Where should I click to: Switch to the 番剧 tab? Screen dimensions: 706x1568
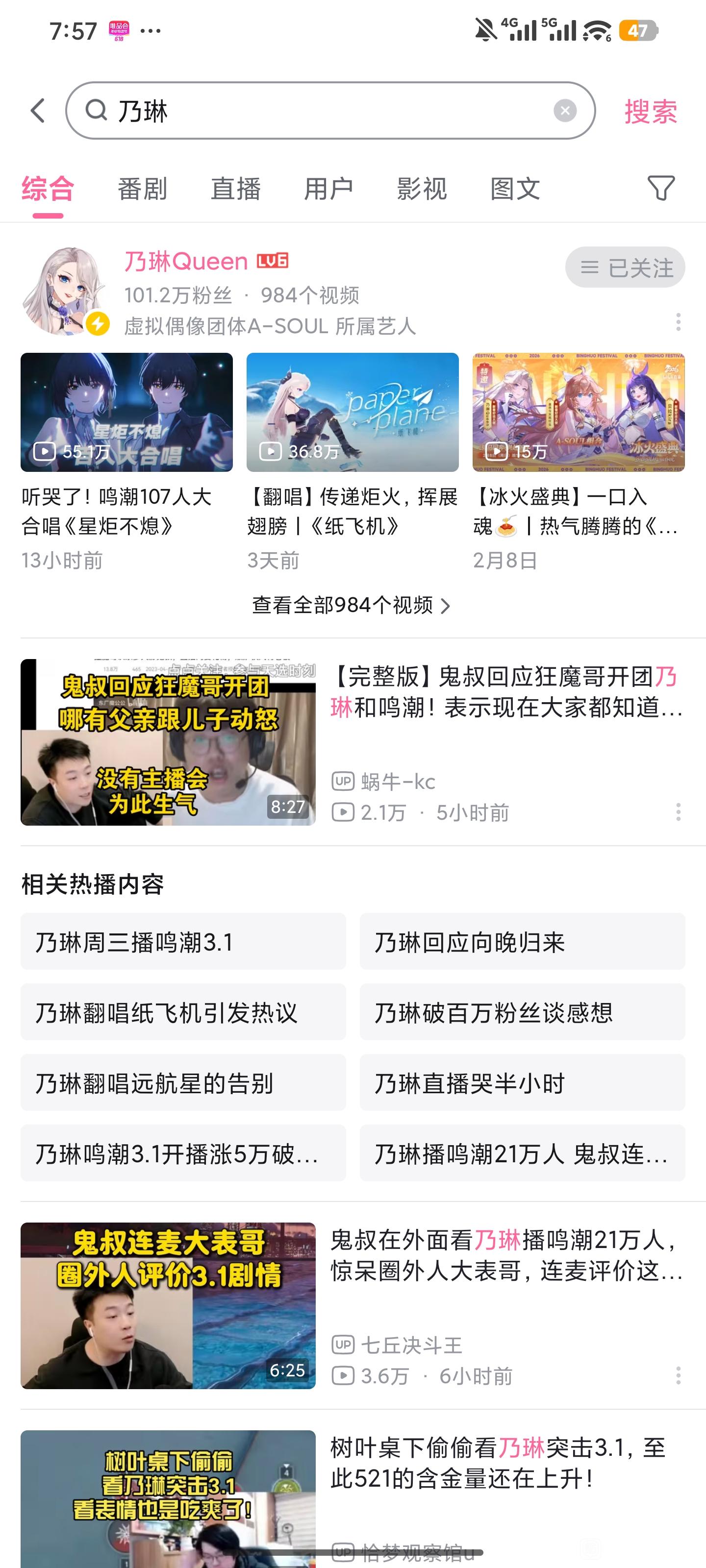pyautogui.click(x=142, y=189)
